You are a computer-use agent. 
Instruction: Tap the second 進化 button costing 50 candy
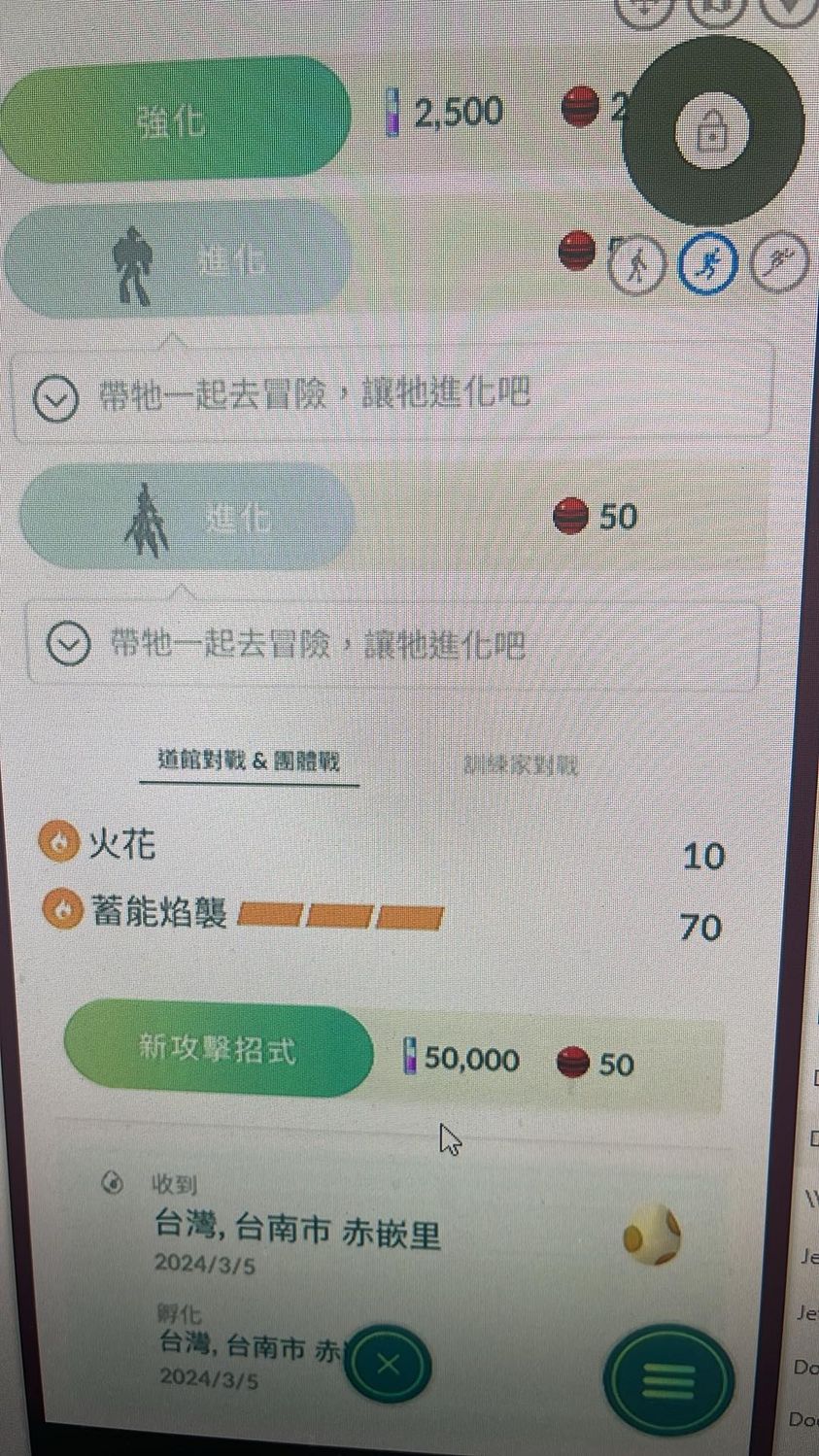click(x=187, y=518)
